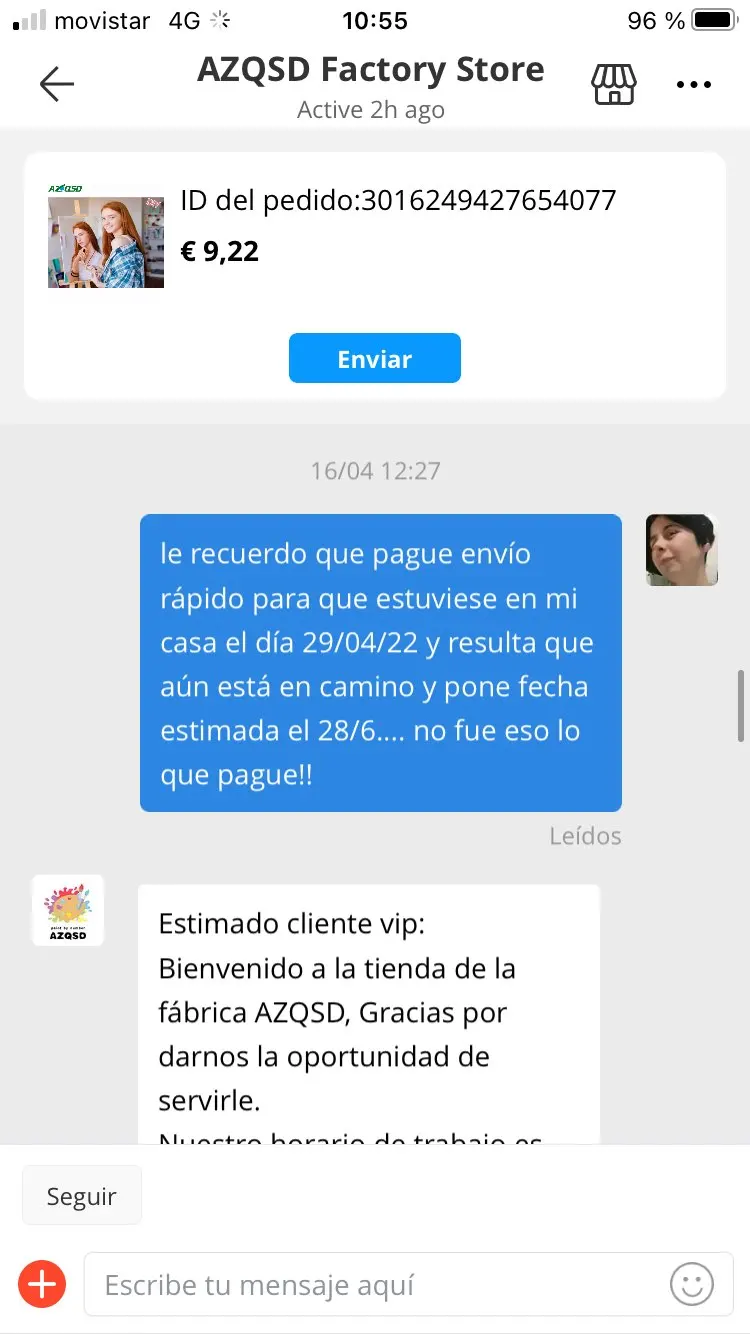Open the emoji picker smiley
The image size is (750, 1334).
tap(692, 1284)
